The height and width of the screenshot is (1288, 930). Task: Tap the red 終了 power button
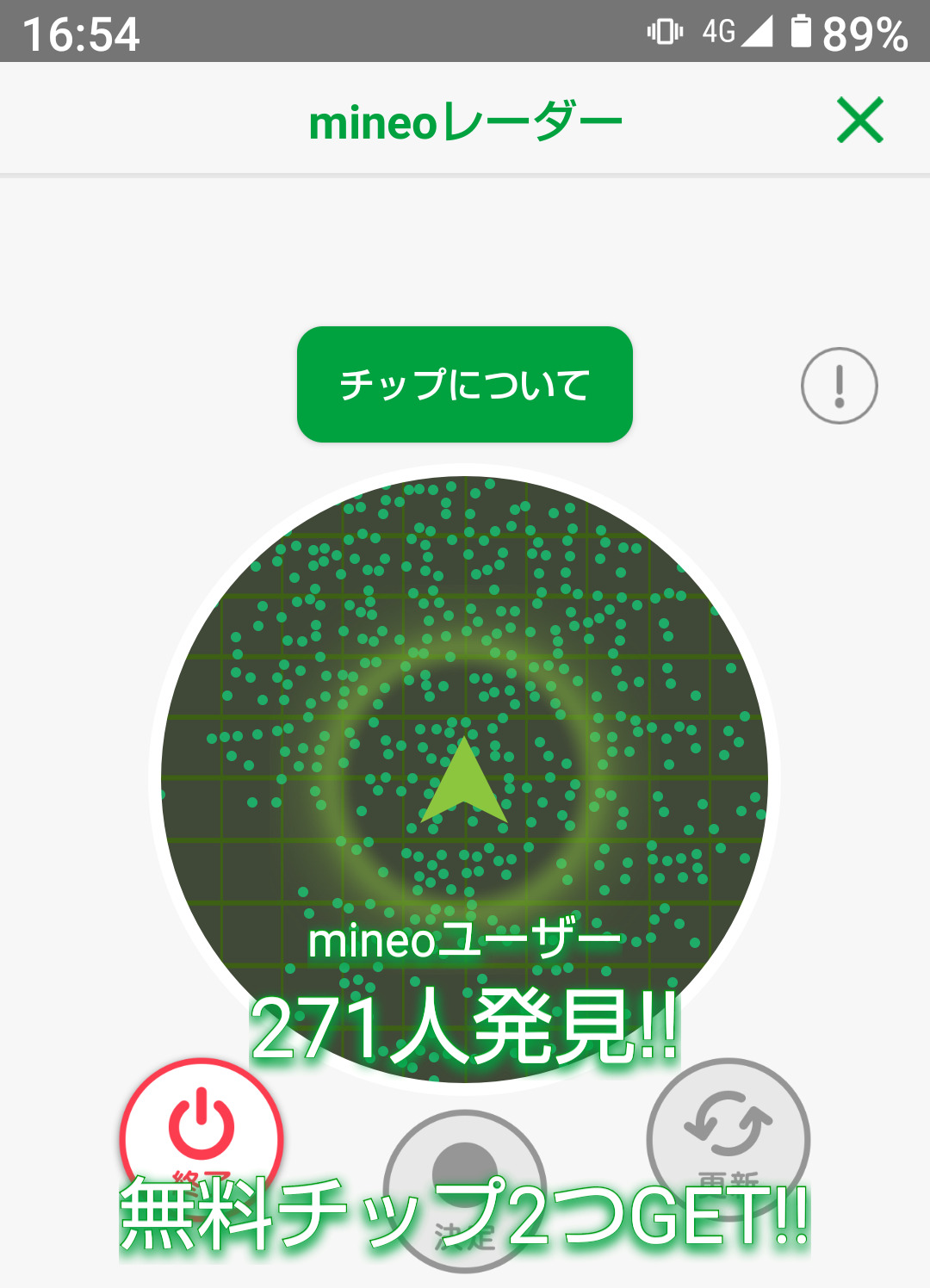(x=201, y=1129)
